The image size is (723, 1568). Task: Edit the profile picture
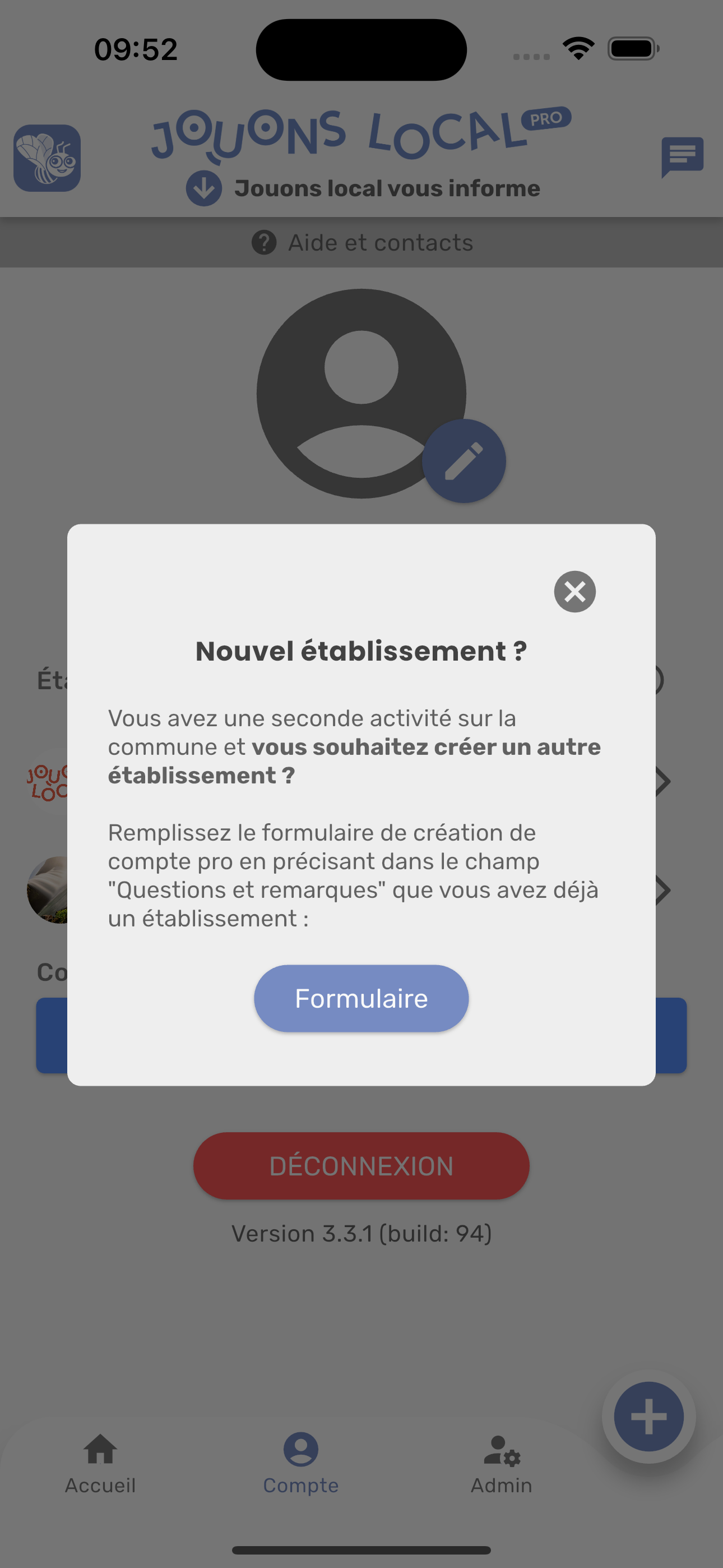coord(464,461)
